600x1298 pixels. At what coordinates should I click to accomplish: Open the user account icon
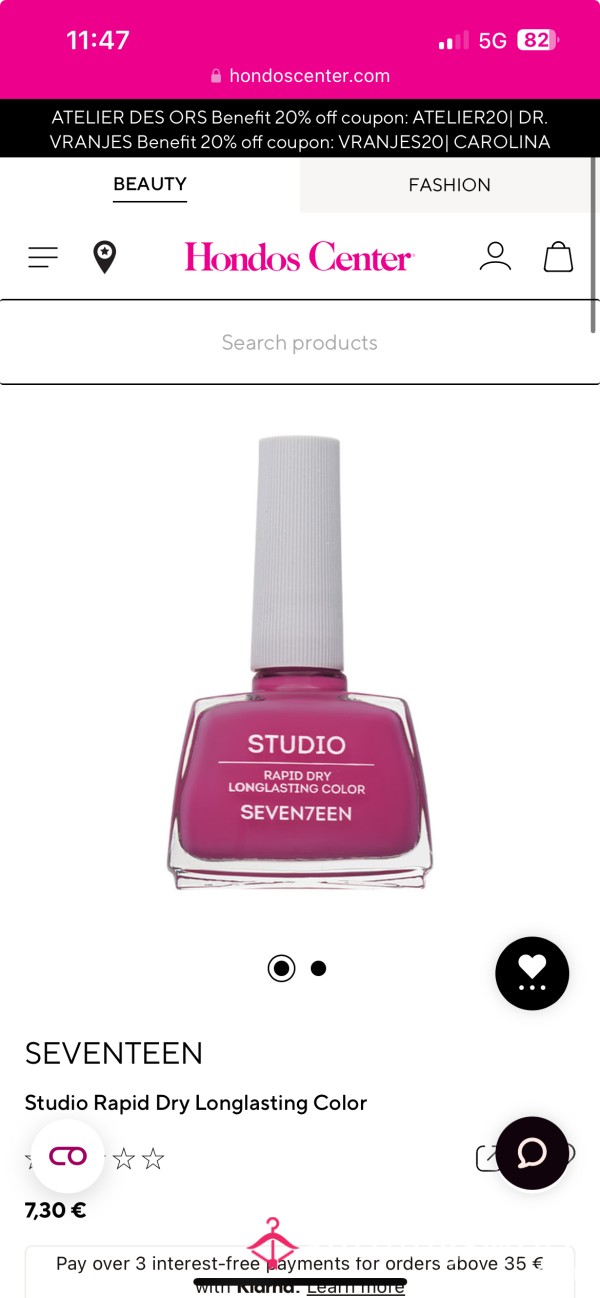(495, 257)
